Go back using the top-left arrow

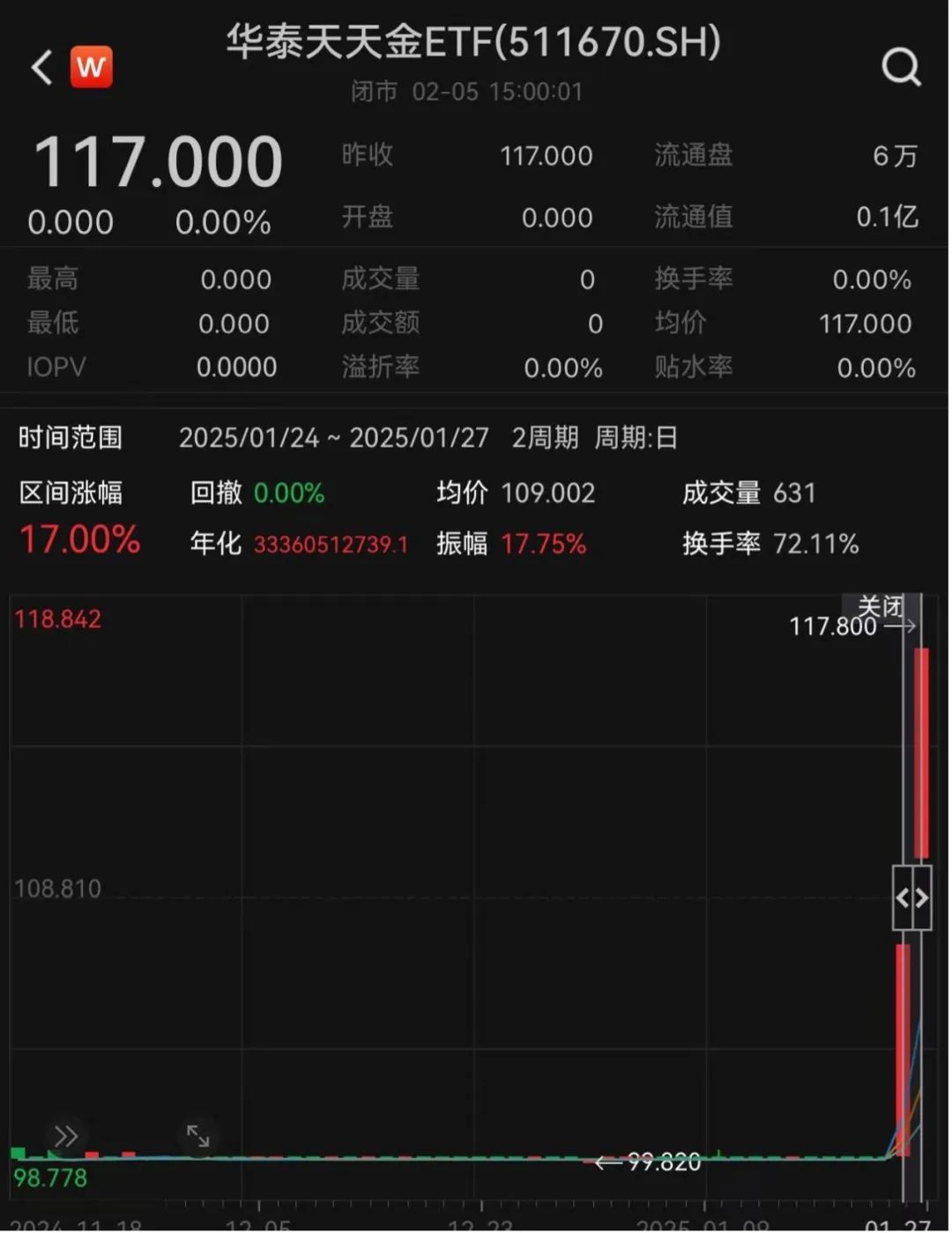pos(42,67)
